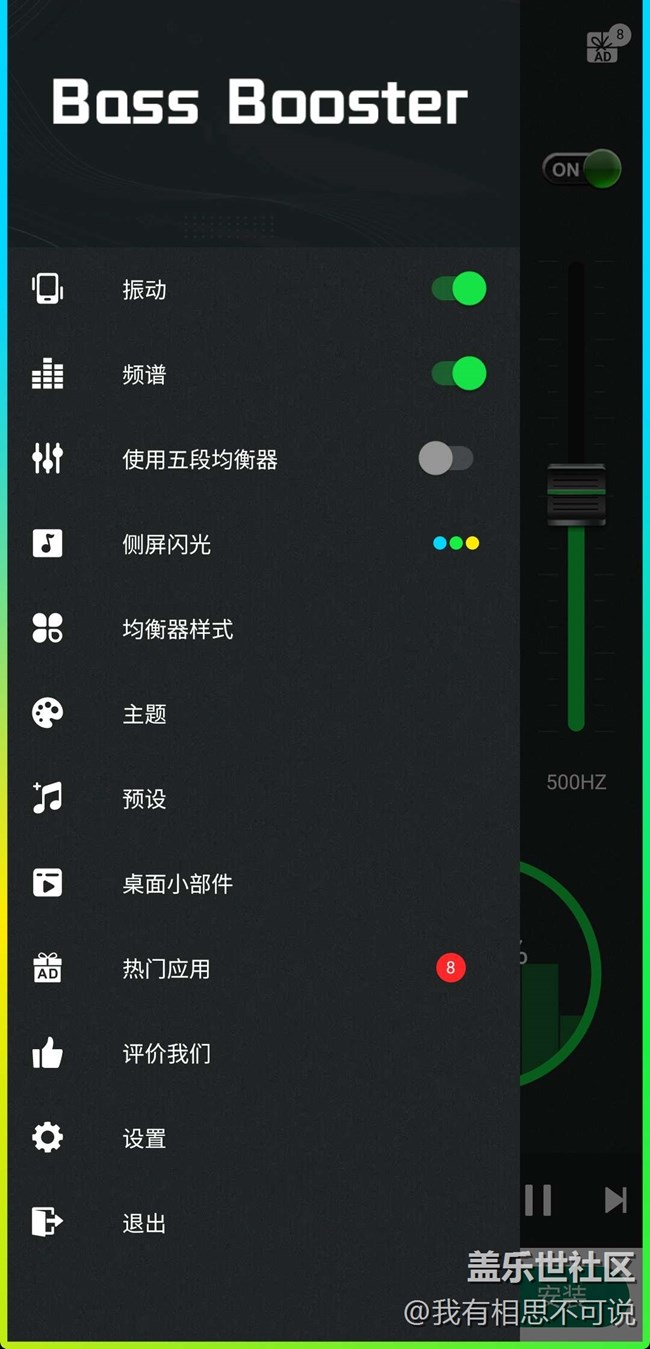The height and width of the screenshot is (1349, 650).
Task: Pause the music playback
Action: click(x=538, y=1199)
